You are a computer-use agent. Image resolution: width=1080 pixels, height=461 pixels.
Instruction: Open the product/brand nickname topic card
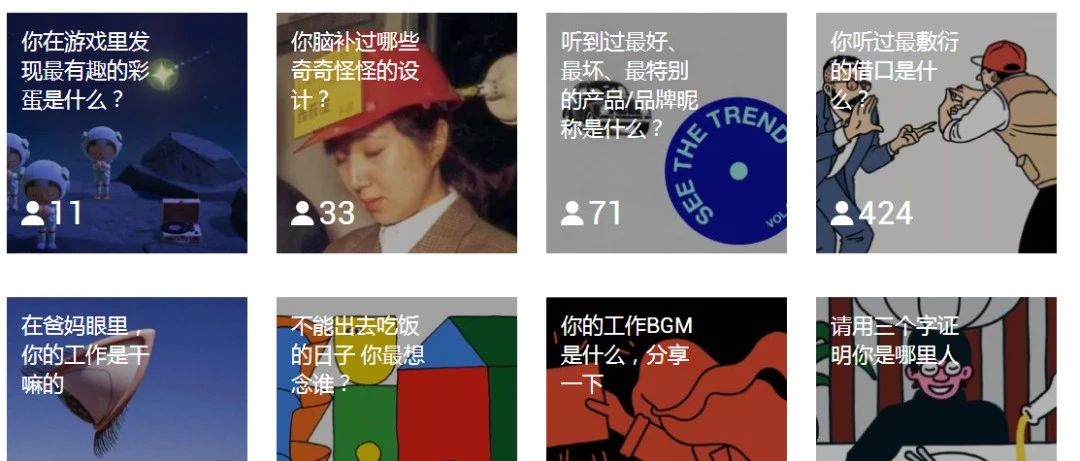pos(666,133)
